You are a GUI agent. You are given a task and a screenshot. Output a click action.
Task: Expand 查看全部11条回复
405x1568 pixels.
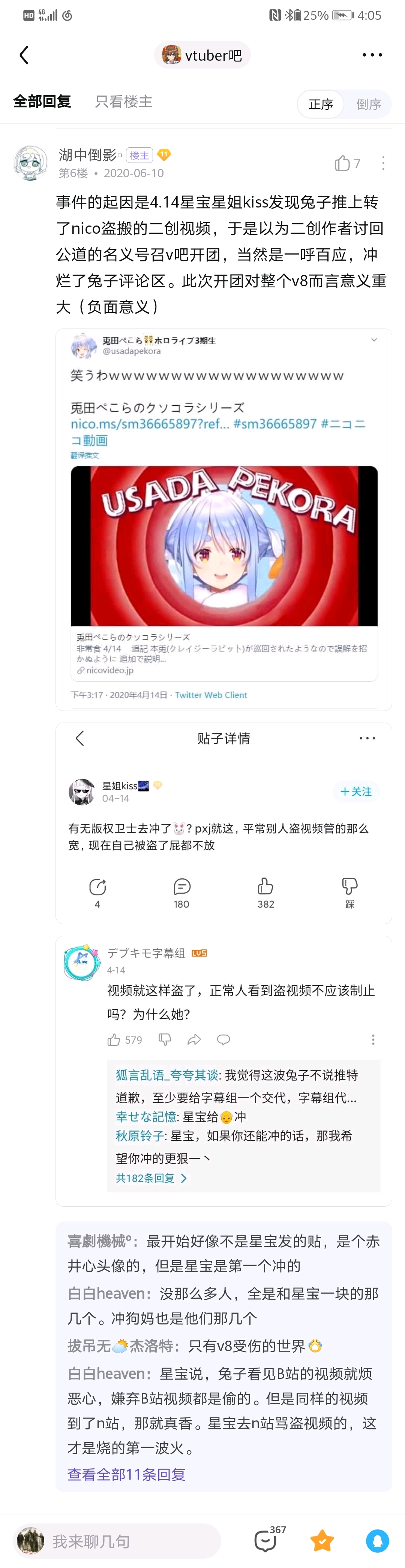pyautogui.click(x=127, y=1474)
